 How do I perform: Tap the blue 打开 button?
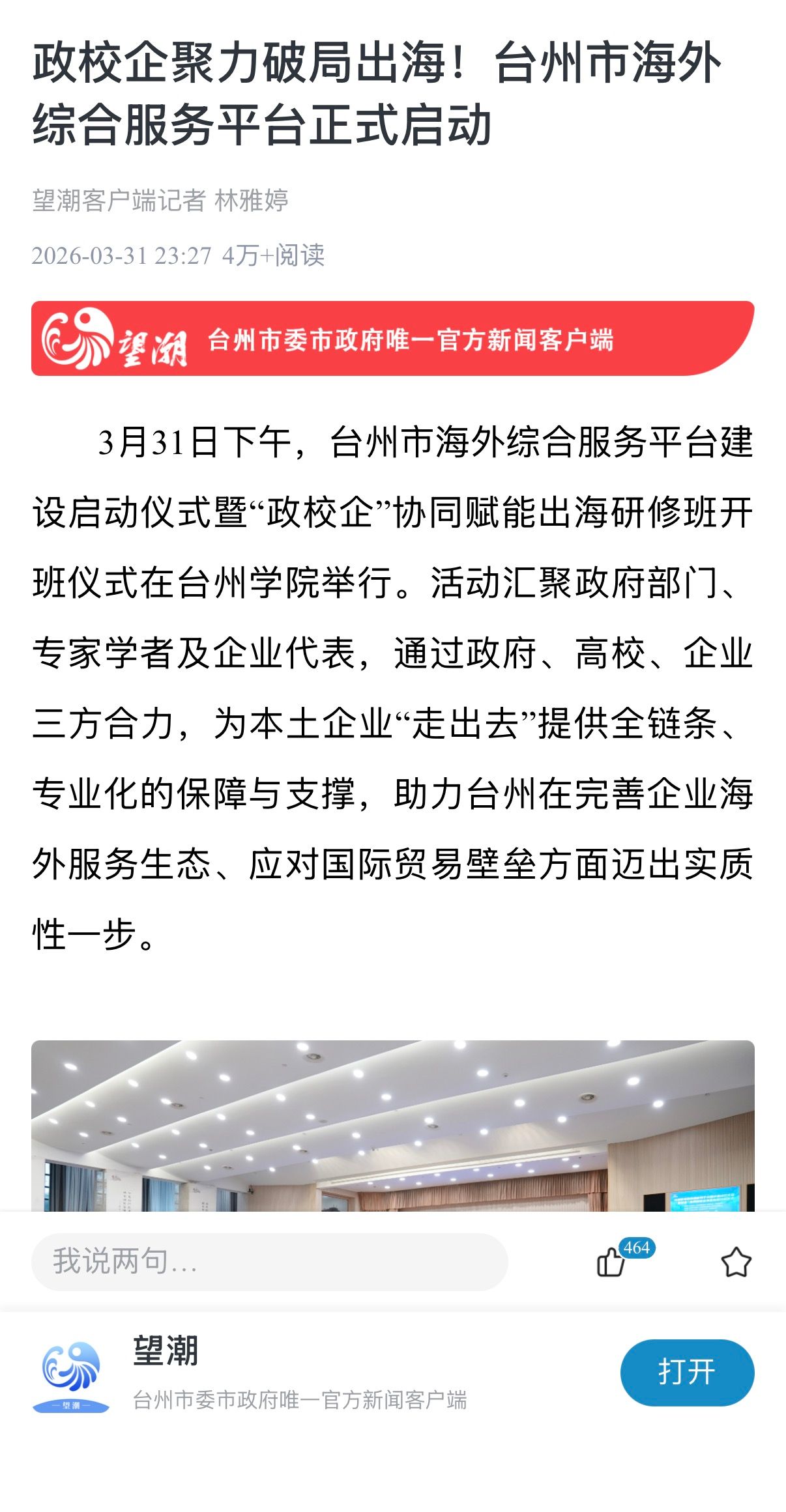[687, 1373]
